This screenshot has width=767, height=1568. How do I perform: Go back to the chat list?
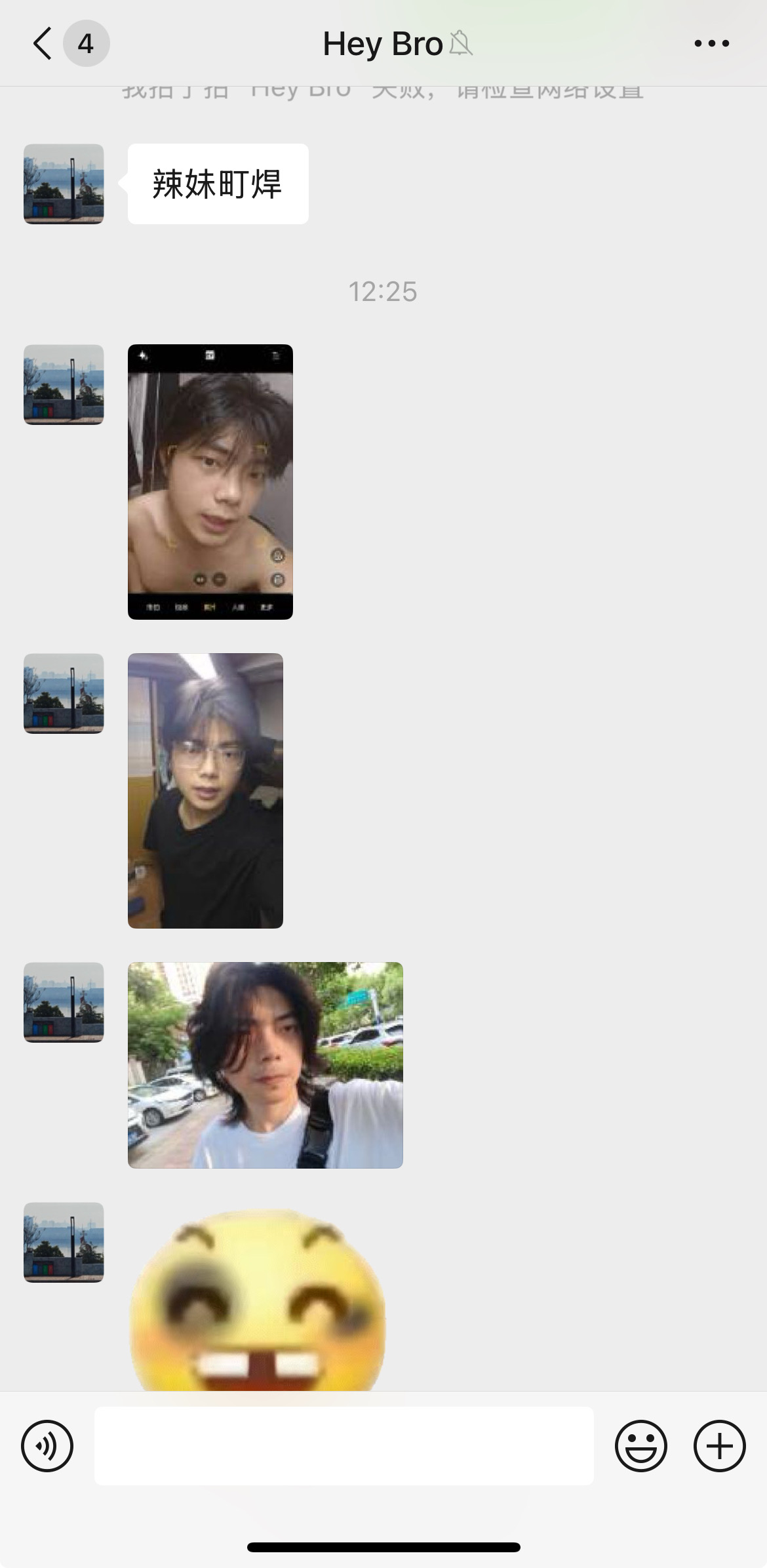click(x=43, y=44)
